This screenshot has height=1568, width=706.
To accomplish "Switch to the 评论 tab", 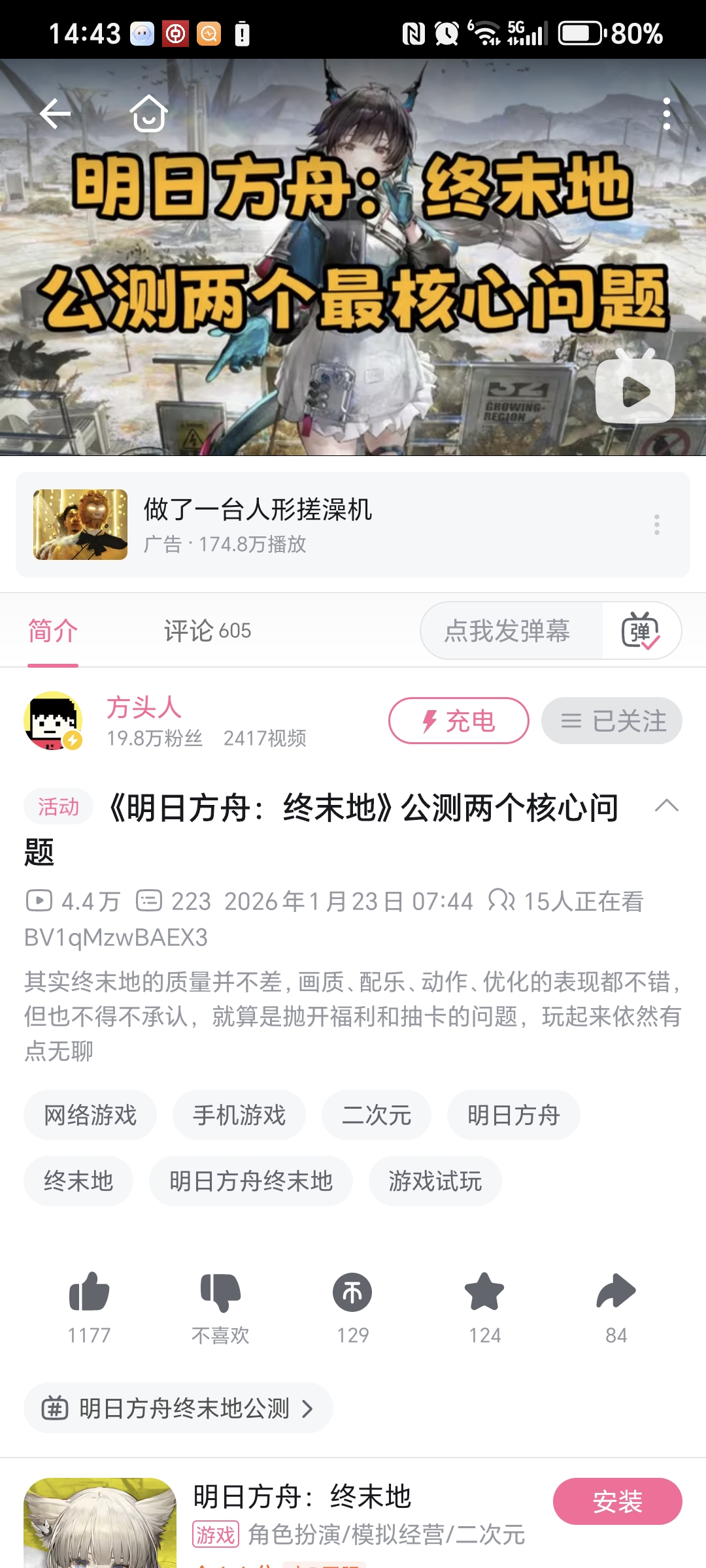I will tap(207, 631).
